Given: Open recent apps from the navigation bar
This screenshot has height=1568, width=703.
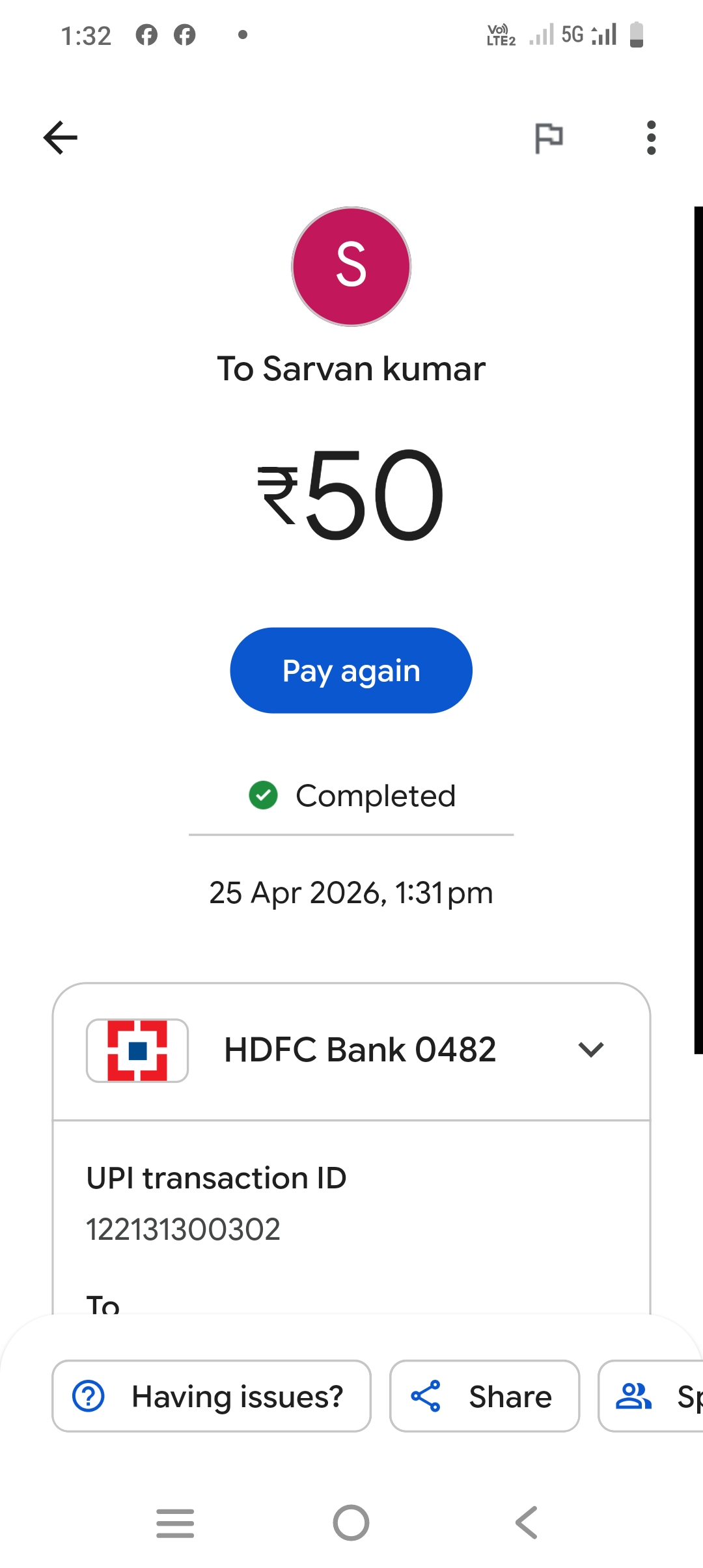Looking at the screenshot, I should (x=175, y=1523).
